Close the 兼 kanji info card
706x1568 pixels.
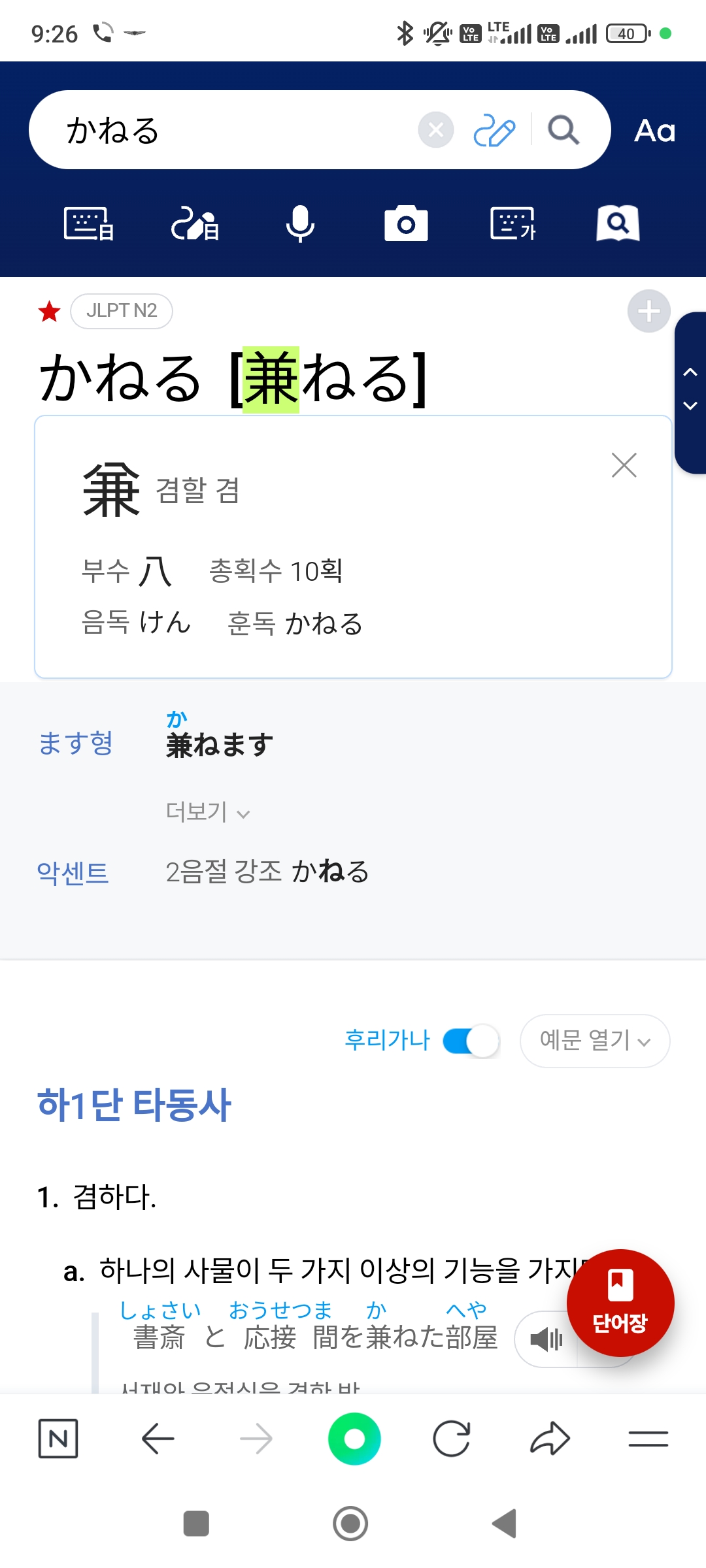pos(624,465)
